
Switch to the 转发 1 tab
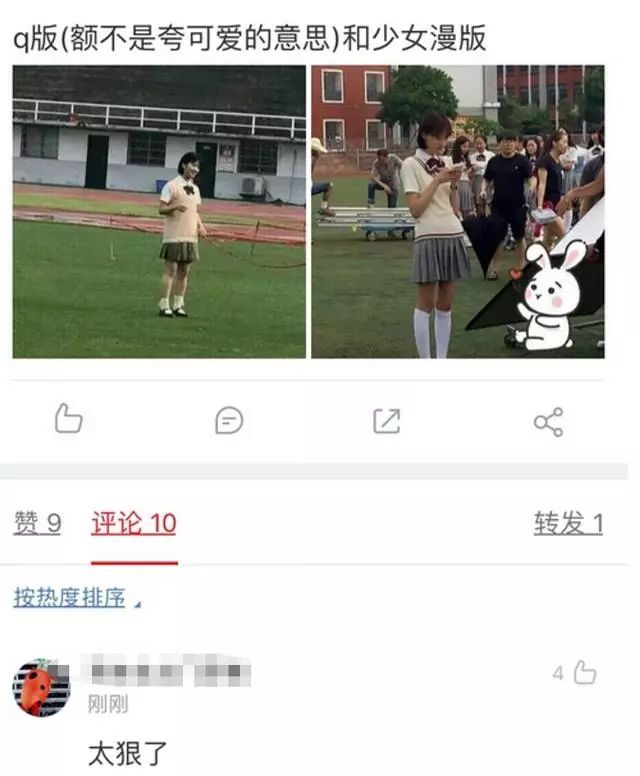coord(568,522)
